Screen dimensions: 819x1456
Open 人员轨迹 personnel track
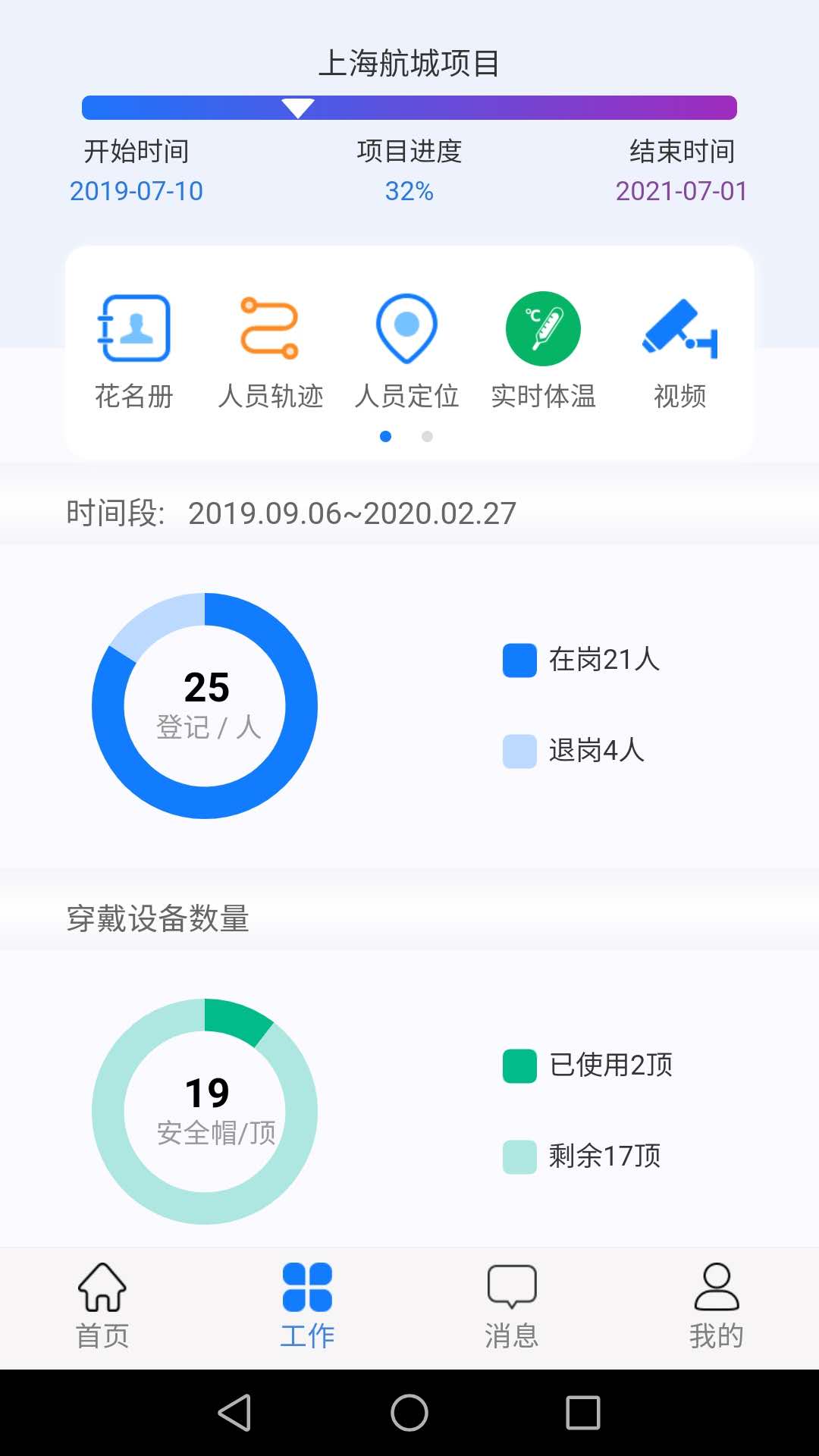tap(270, 350)
